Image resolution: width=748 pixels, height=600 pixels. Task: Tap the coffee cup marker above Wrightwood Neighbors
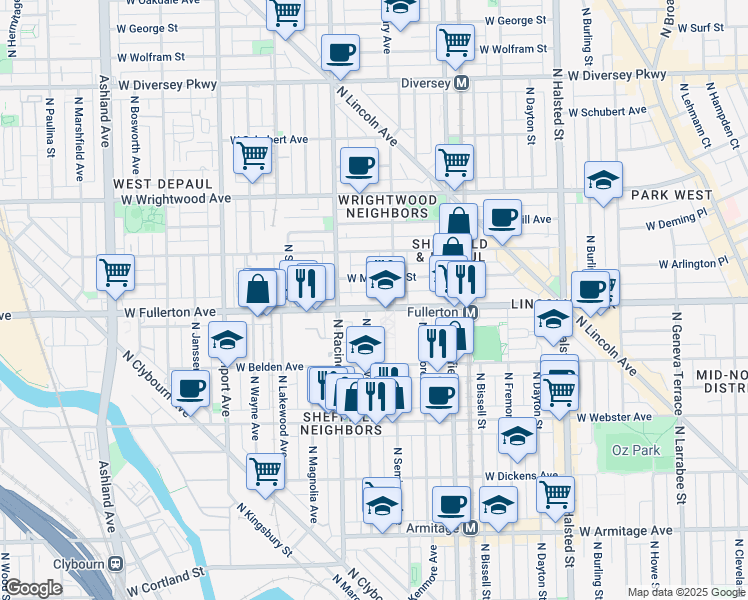coord(359,166)
